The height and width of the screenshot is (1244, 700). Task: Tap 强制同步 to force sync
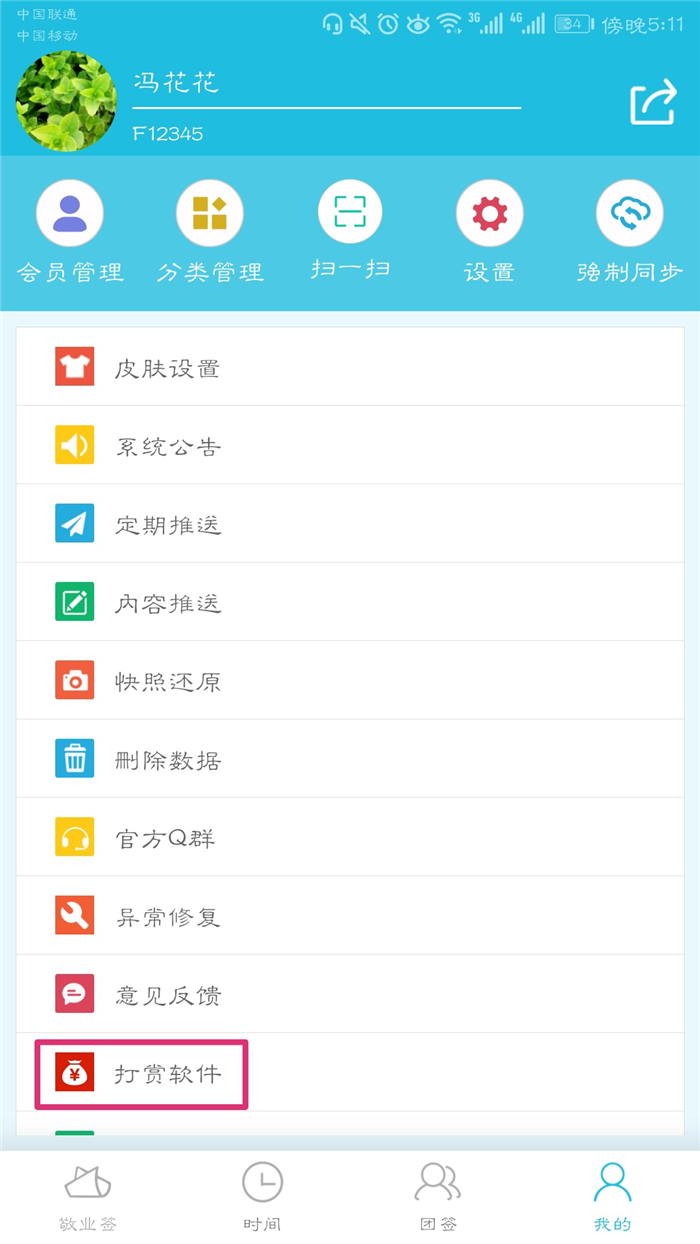[x=630, y=233]
